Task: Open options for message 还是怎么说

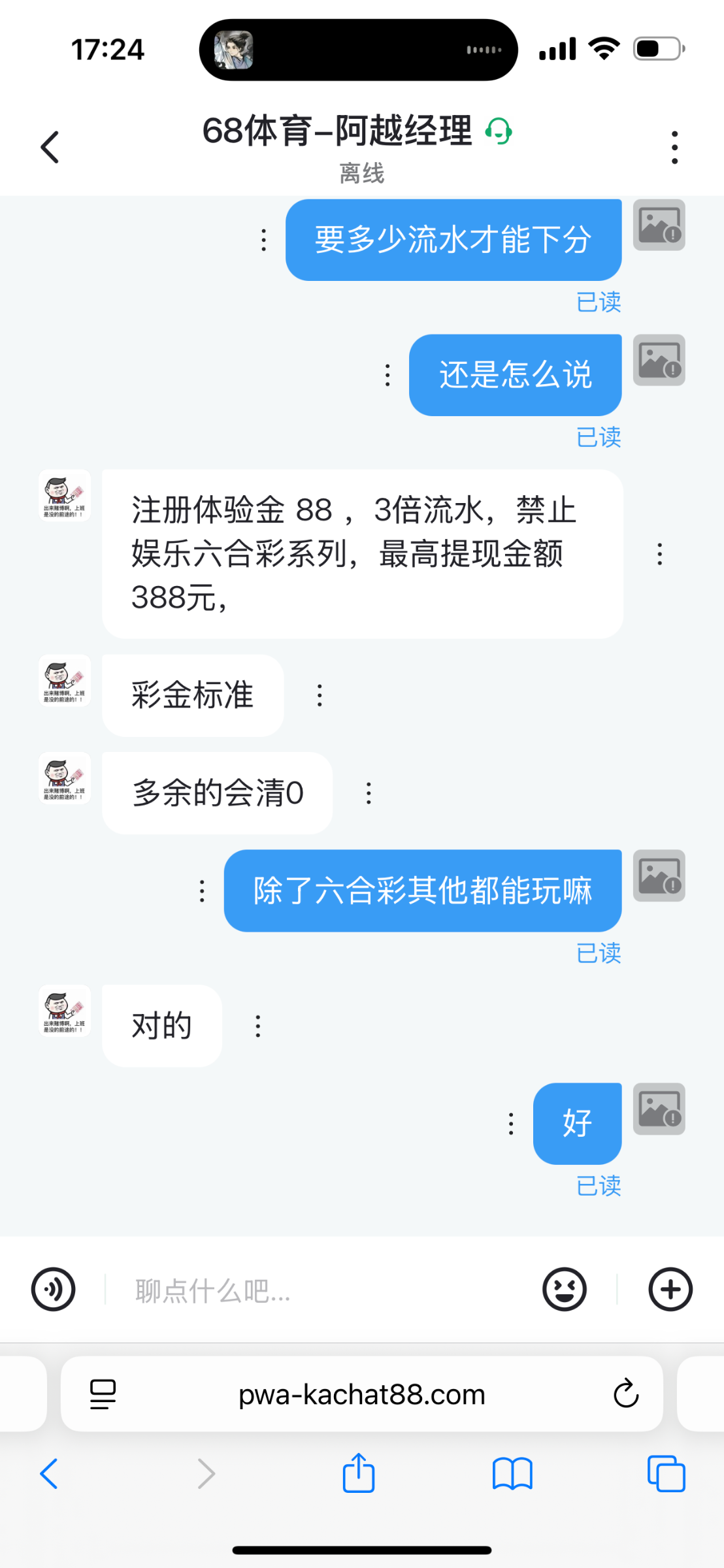Action: pos(387,375)
